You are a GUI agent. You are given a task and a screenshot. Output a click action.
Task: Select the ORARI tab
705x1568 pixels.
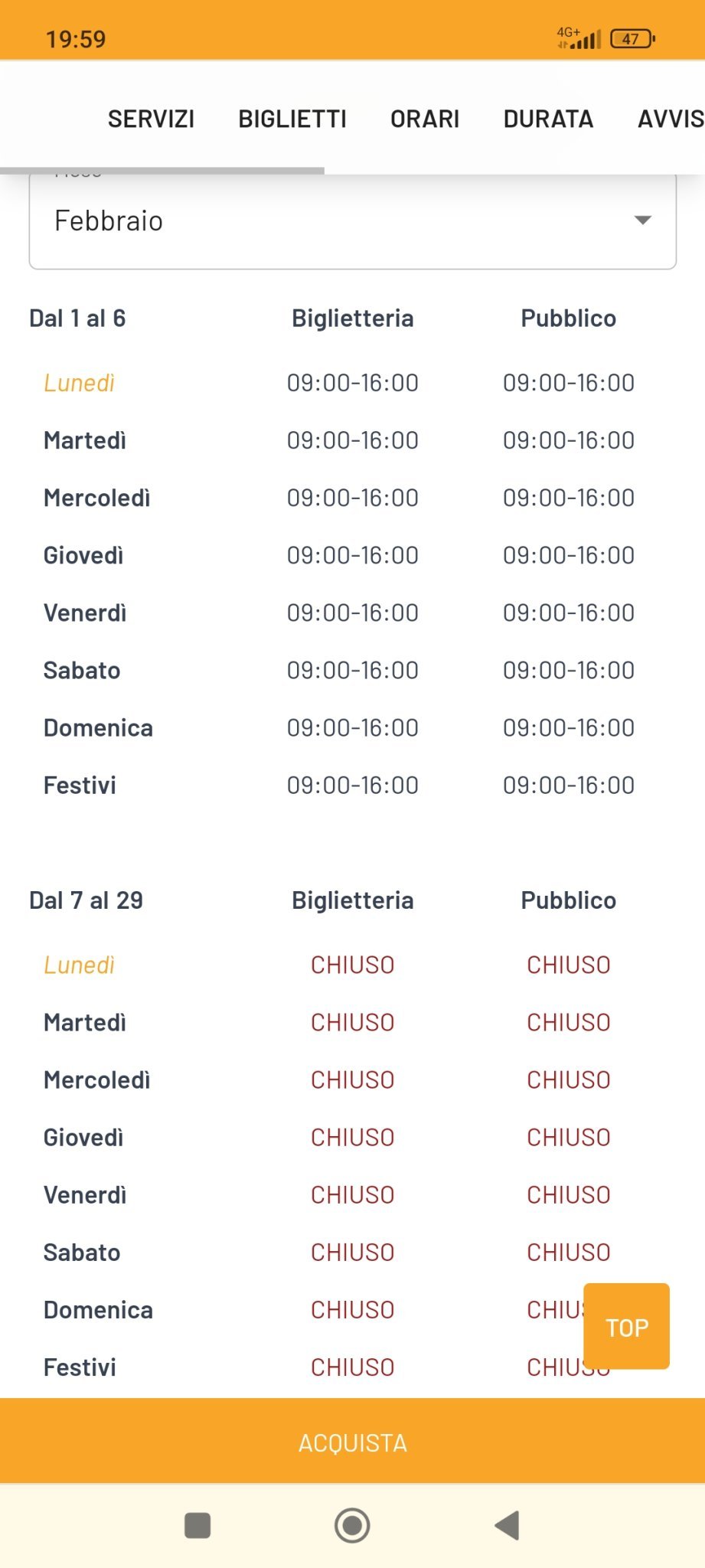click(425, 119)
